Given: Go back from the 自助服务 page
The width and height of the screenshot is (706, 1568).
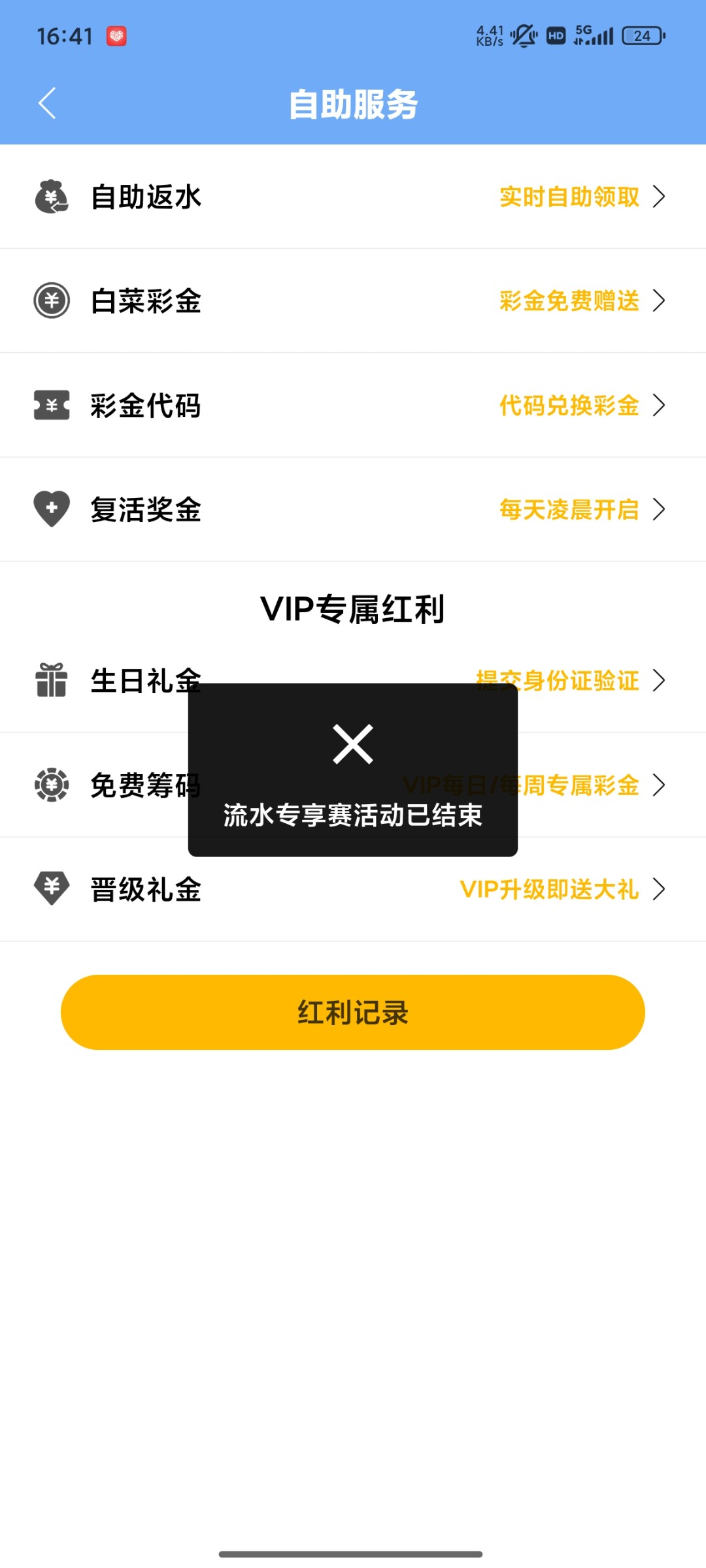Looking at the screenshot, I should (x=47, y=103).
